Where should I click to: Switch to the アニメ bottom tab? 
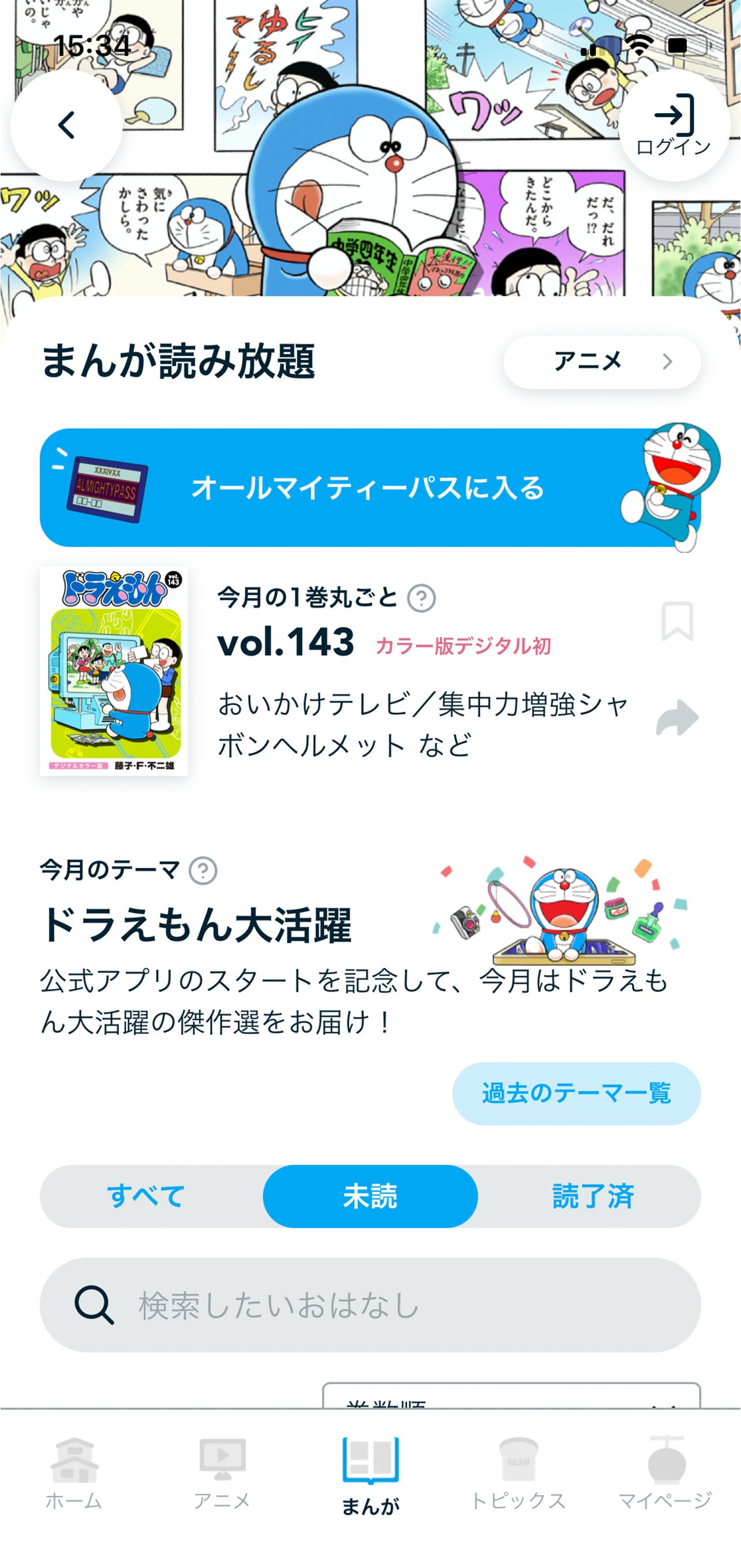pyautogui.click(x=222, y=1473)
